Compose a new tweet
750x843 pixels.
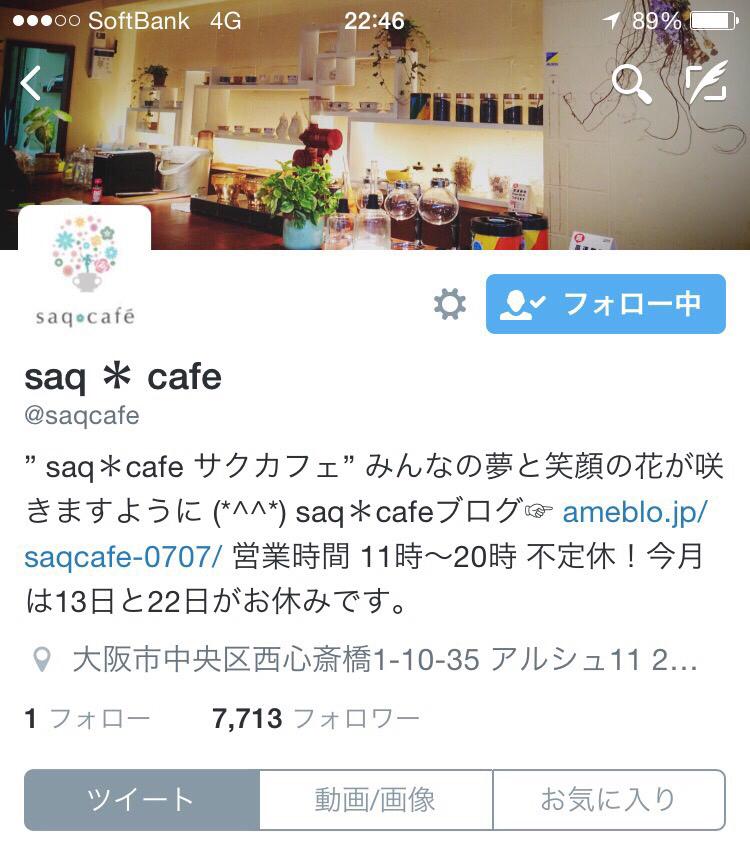(x=706, y=84)
